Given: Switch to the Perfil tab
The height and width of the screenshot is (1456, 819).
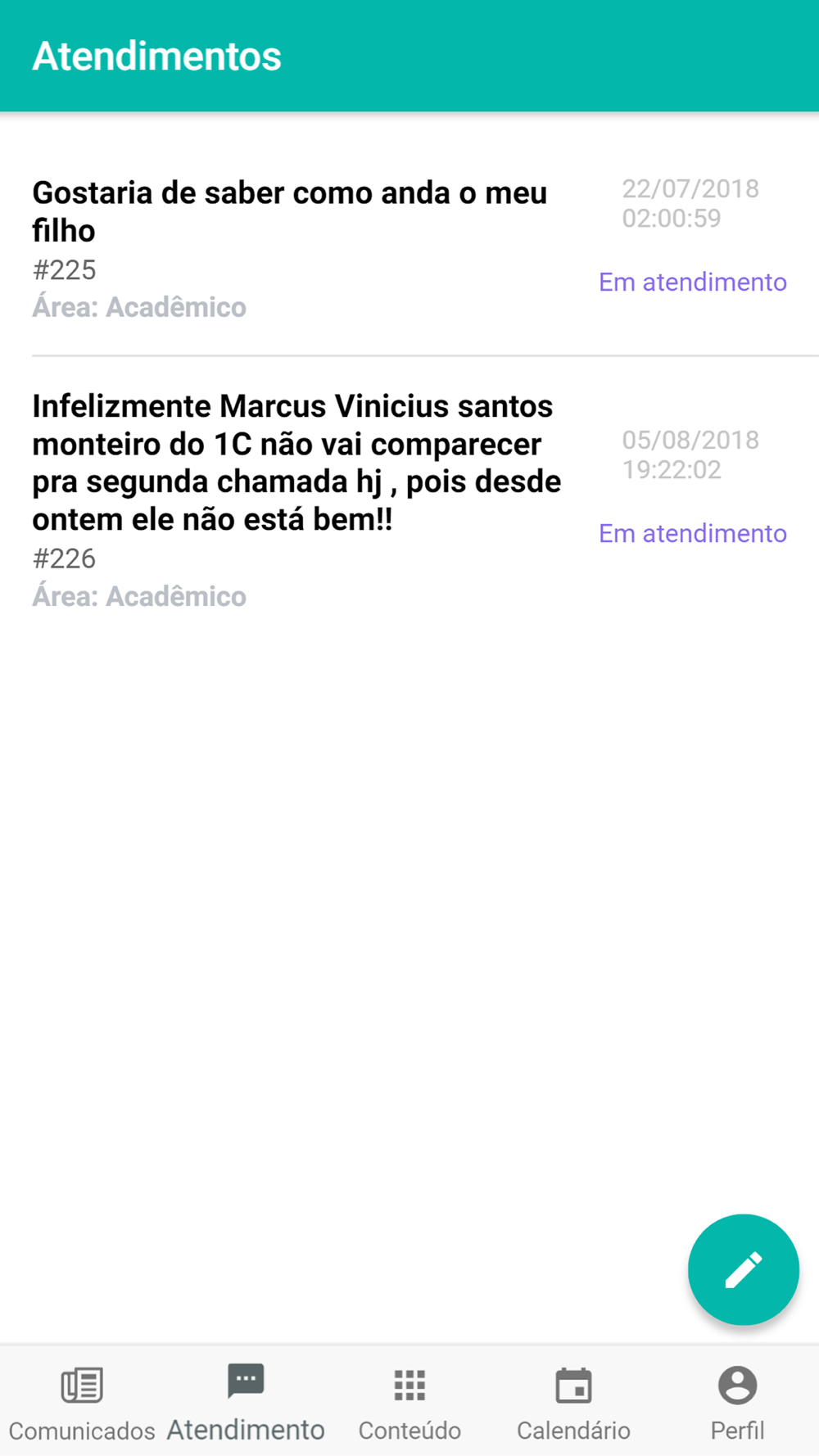Looking at the screenshot, I should [x=737, y=1401].
